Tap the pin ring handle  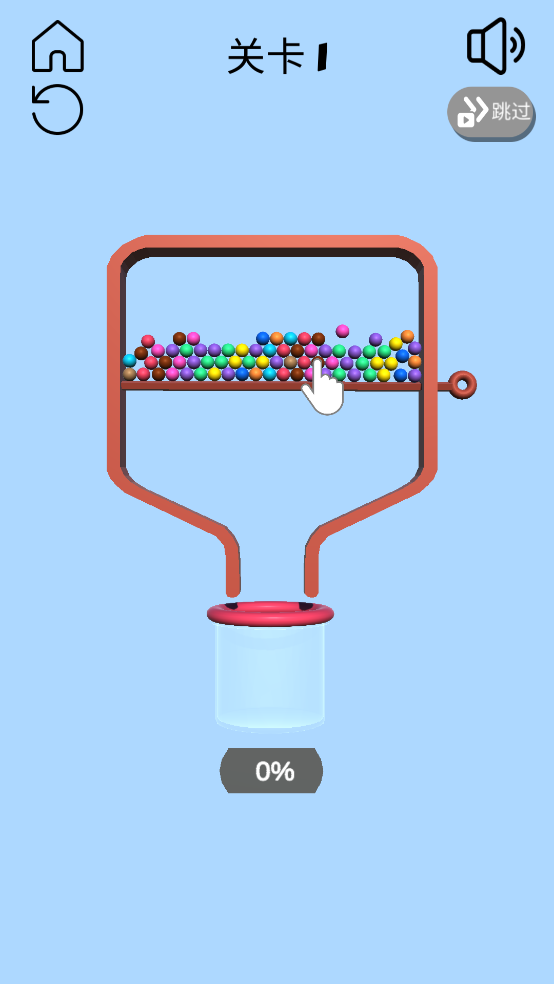[462, 384]
